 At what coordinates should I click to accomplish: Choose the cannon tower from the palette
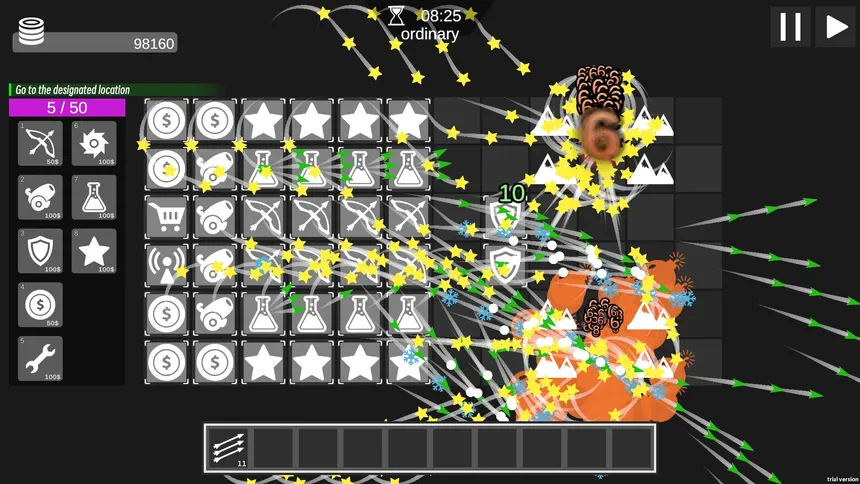click(x=40, y=197)
